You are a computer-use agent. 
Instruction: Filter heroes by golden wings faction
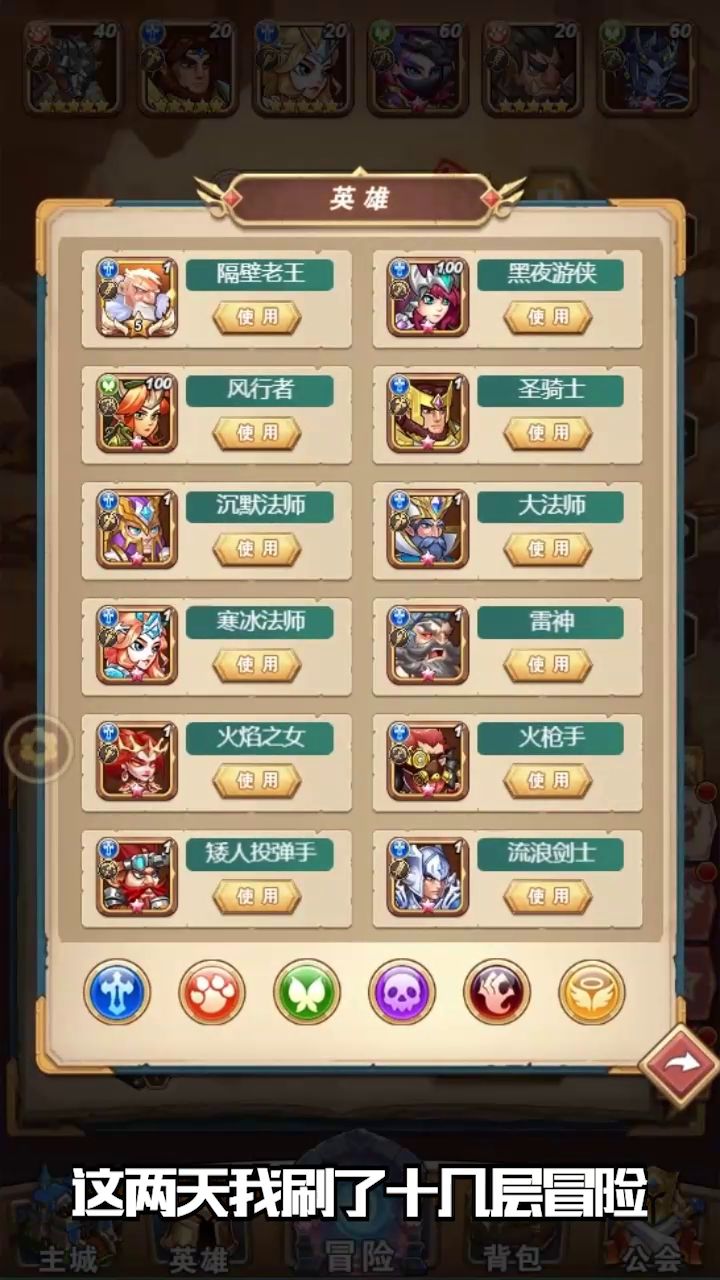pos(591,992)
